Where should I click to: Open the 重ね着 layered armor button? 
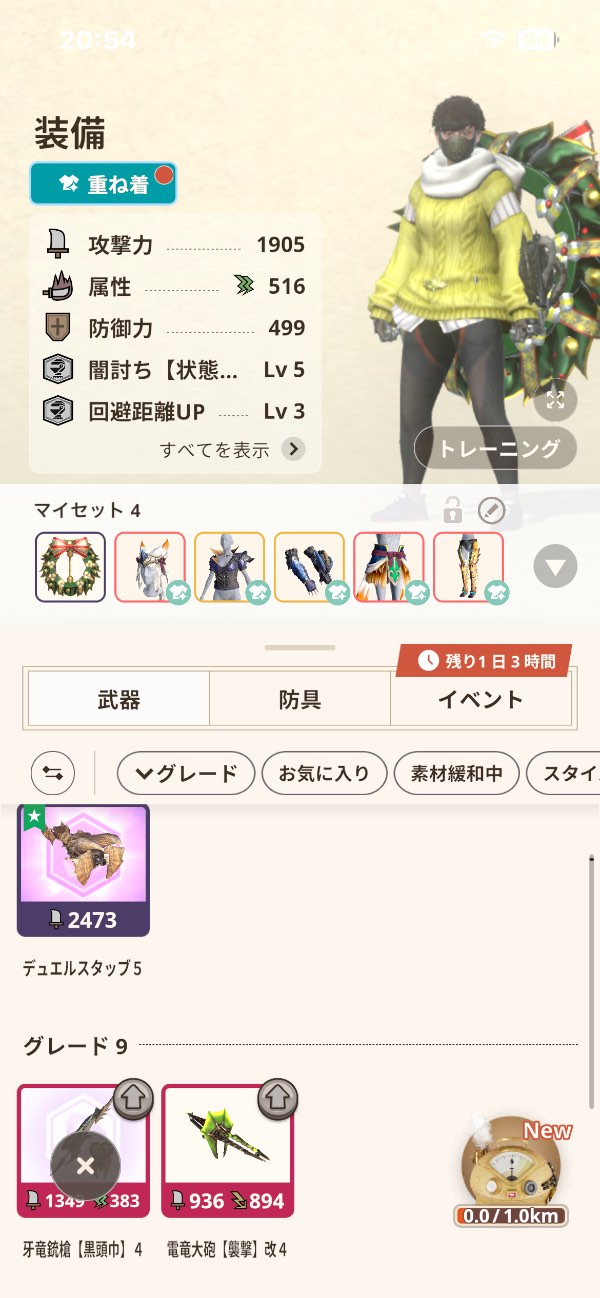coord(103,184)
